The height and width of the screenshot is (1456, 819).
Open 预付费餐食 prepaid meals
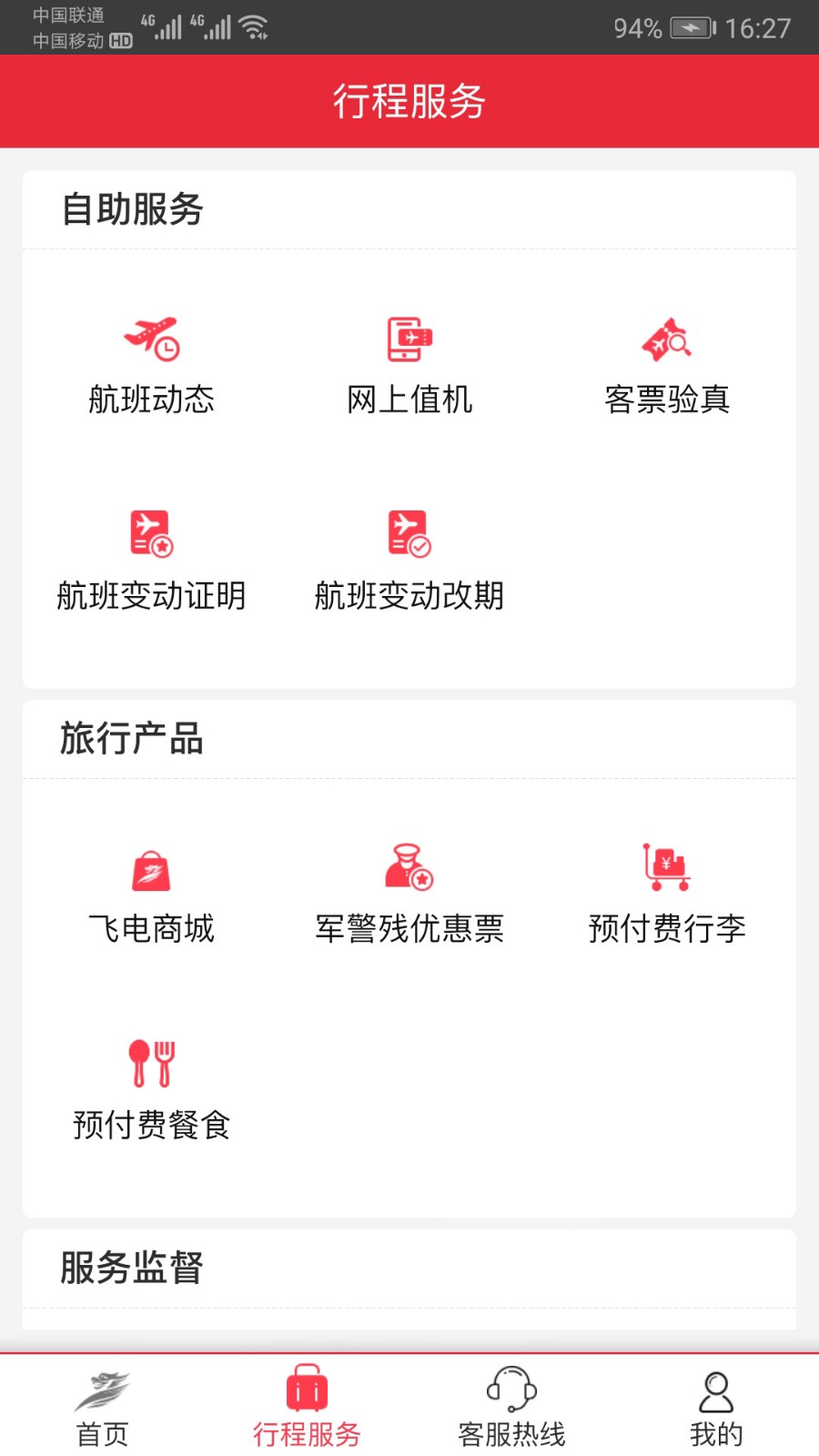[152, 1090]
